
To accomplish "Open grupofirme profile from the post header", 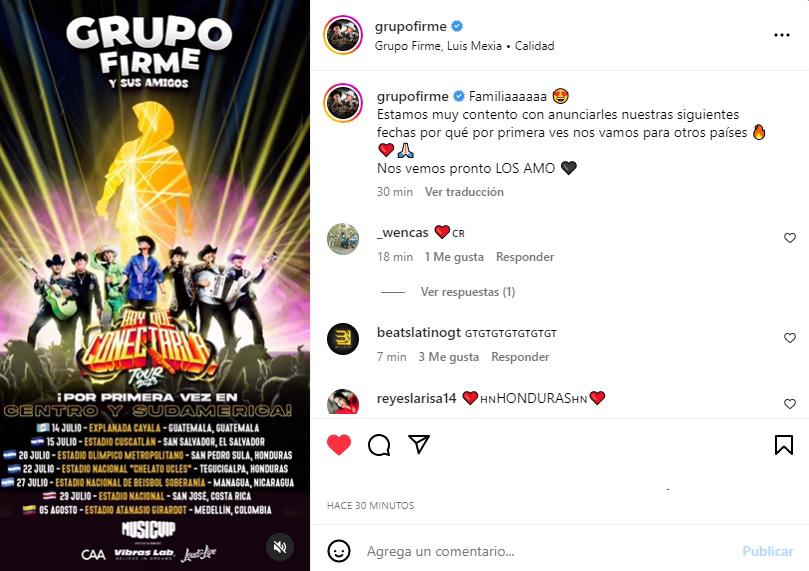I will click(411, 27).
